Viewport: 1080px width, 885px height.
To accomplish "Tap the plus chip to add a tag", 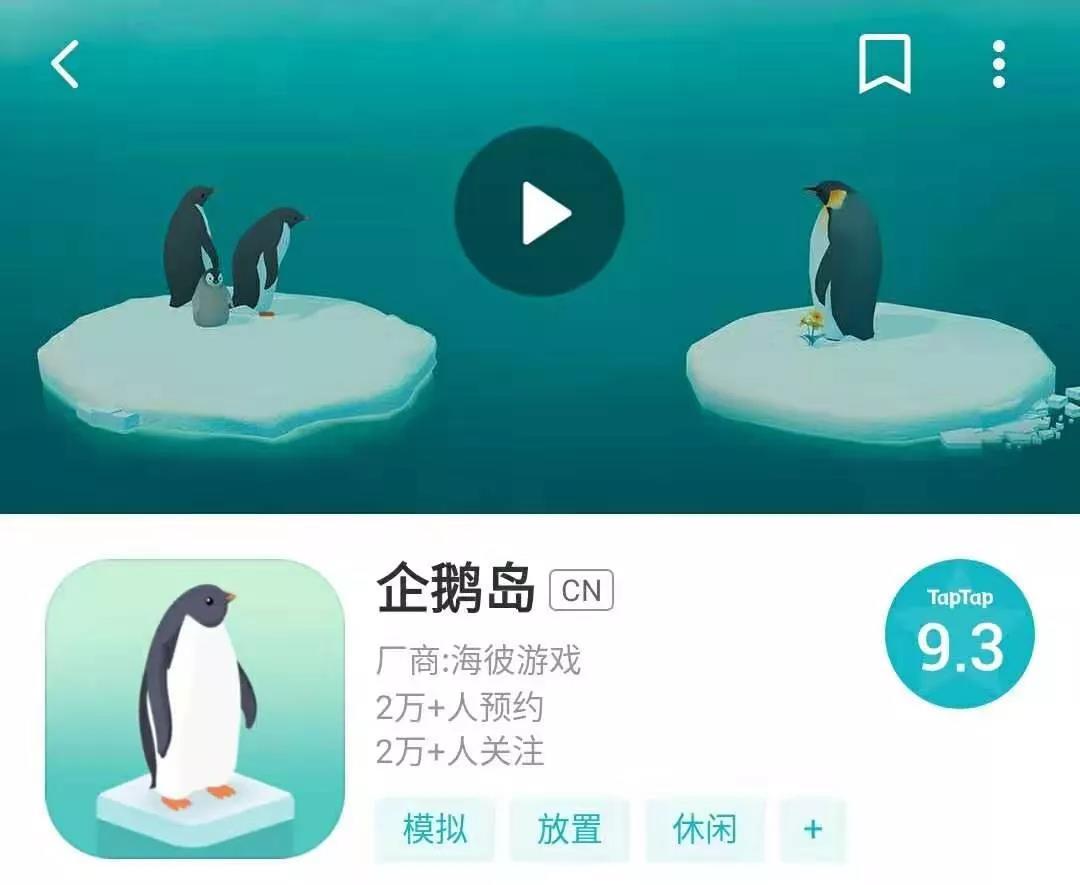I will 813,829.
